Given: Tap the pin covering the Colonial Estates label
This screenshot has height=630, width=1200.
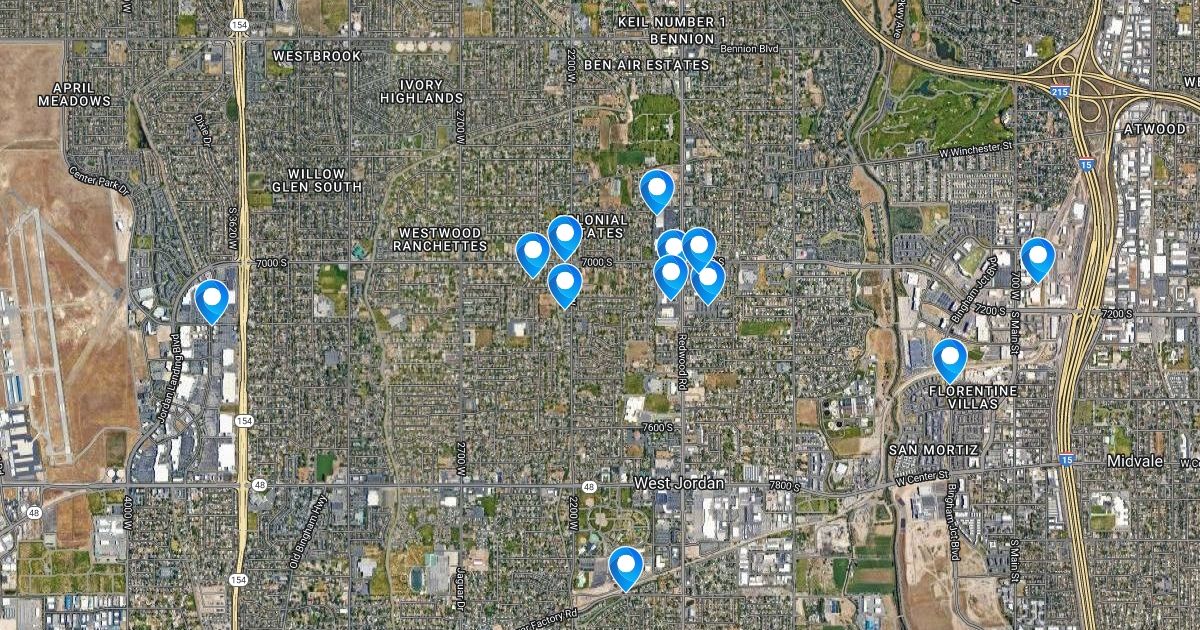Looking at the screenshot, I should (566, 235).
